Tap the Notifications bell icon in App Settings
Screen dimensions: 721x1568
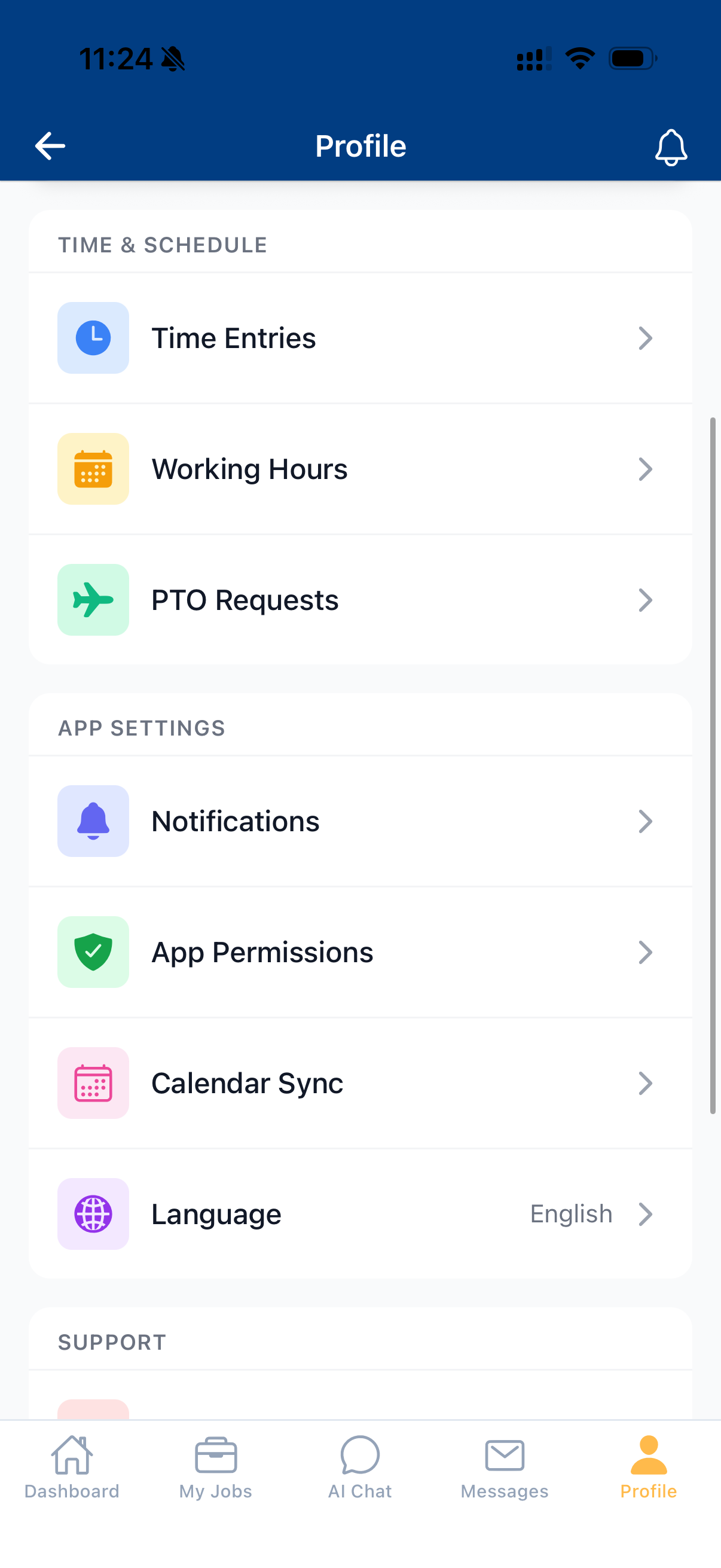click(93, 821)
